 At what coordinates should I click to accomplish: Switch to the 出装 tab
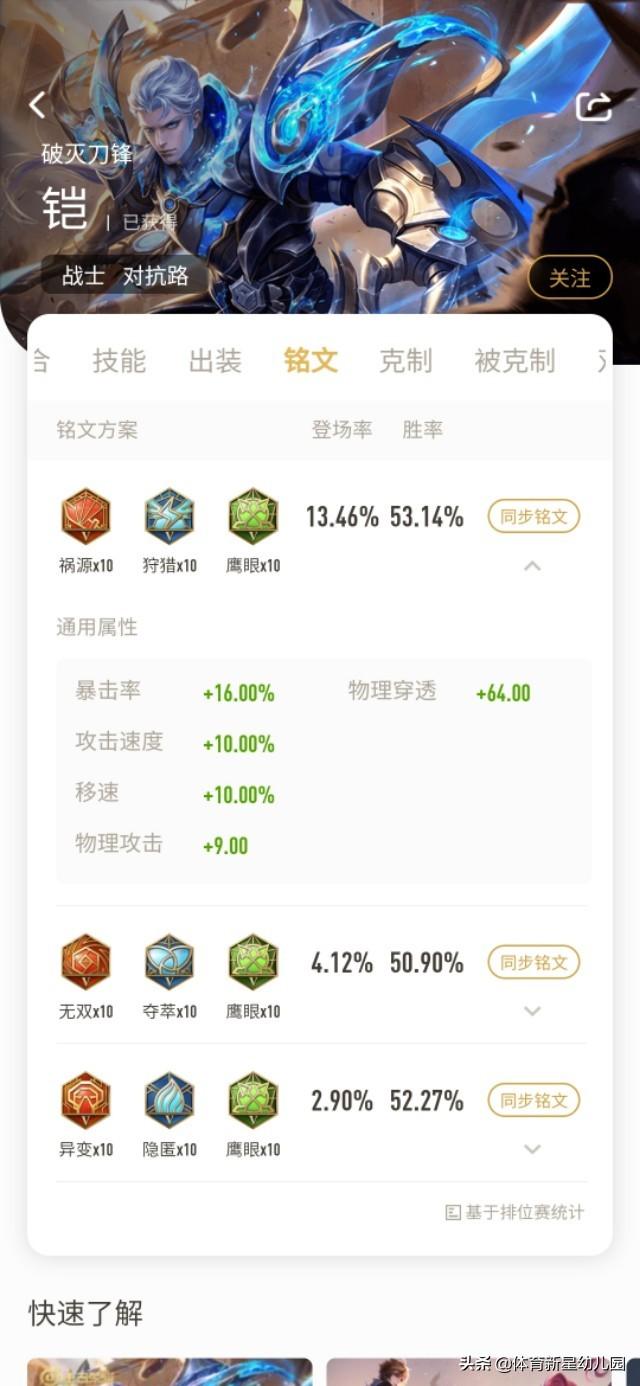(x=215, y=361)
